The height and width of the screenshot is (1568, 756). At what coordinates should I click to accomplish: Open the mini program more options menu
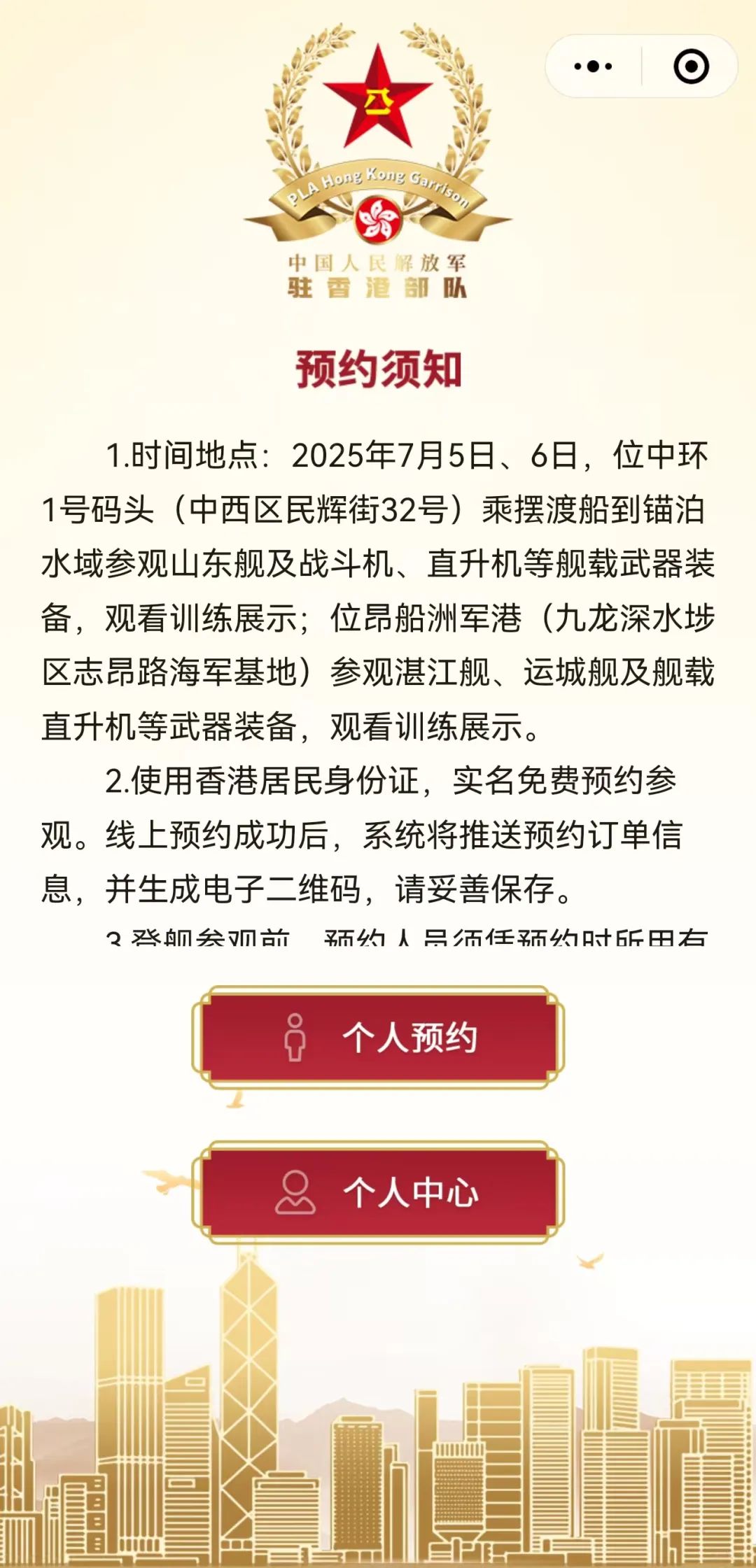coord(593,66)
